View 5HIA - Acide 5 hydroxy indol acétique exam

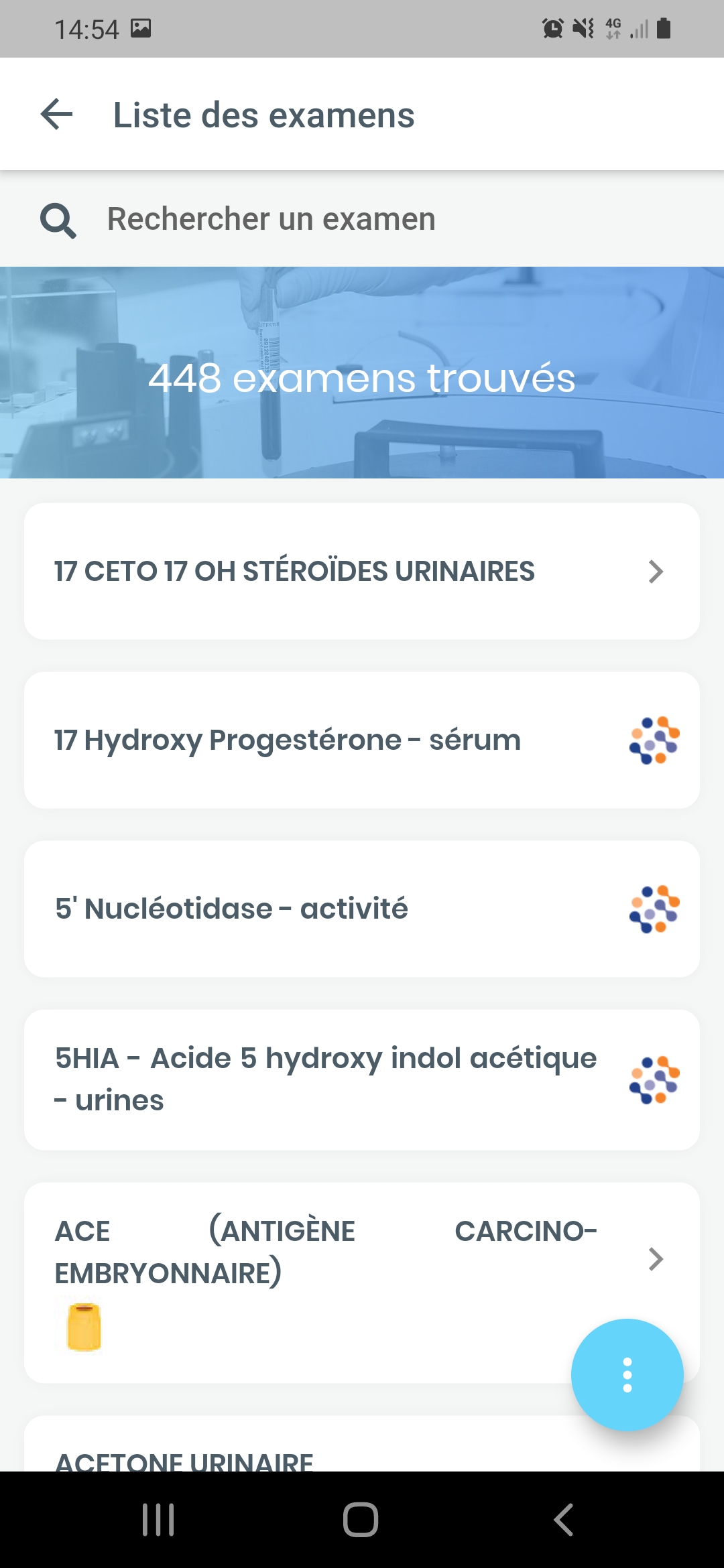tap(362, 1080)
